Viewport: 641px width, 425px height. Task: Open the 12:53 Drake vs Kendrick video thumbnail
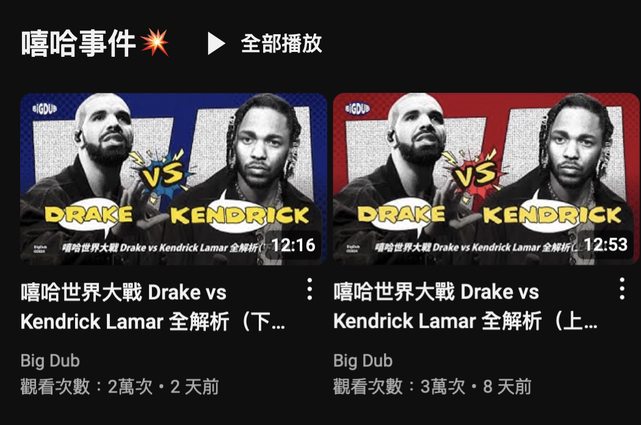tap(485, 178)
